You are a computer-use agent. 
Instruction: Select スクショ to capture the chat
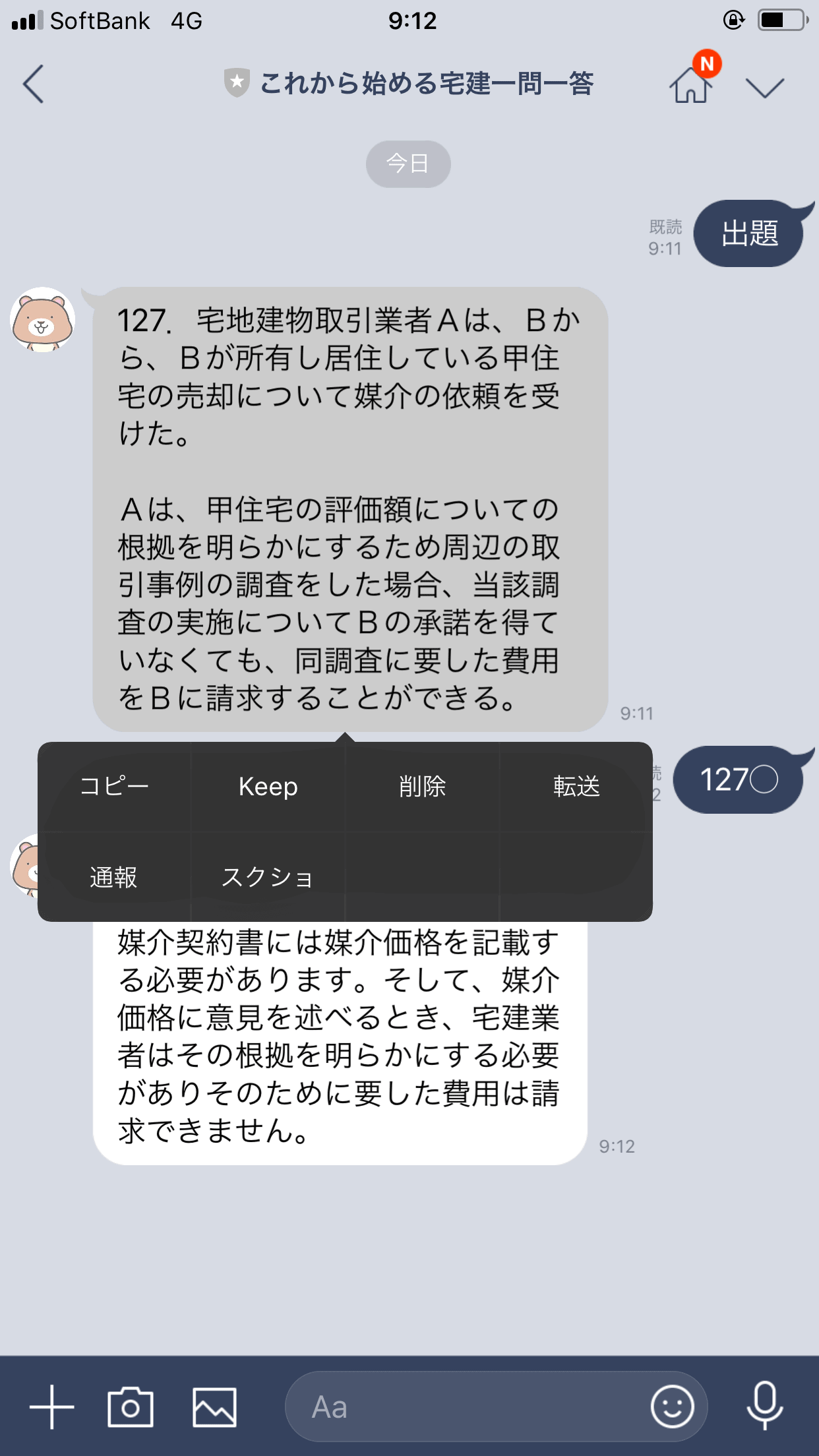pyautogui.click(x=267, y=877)
